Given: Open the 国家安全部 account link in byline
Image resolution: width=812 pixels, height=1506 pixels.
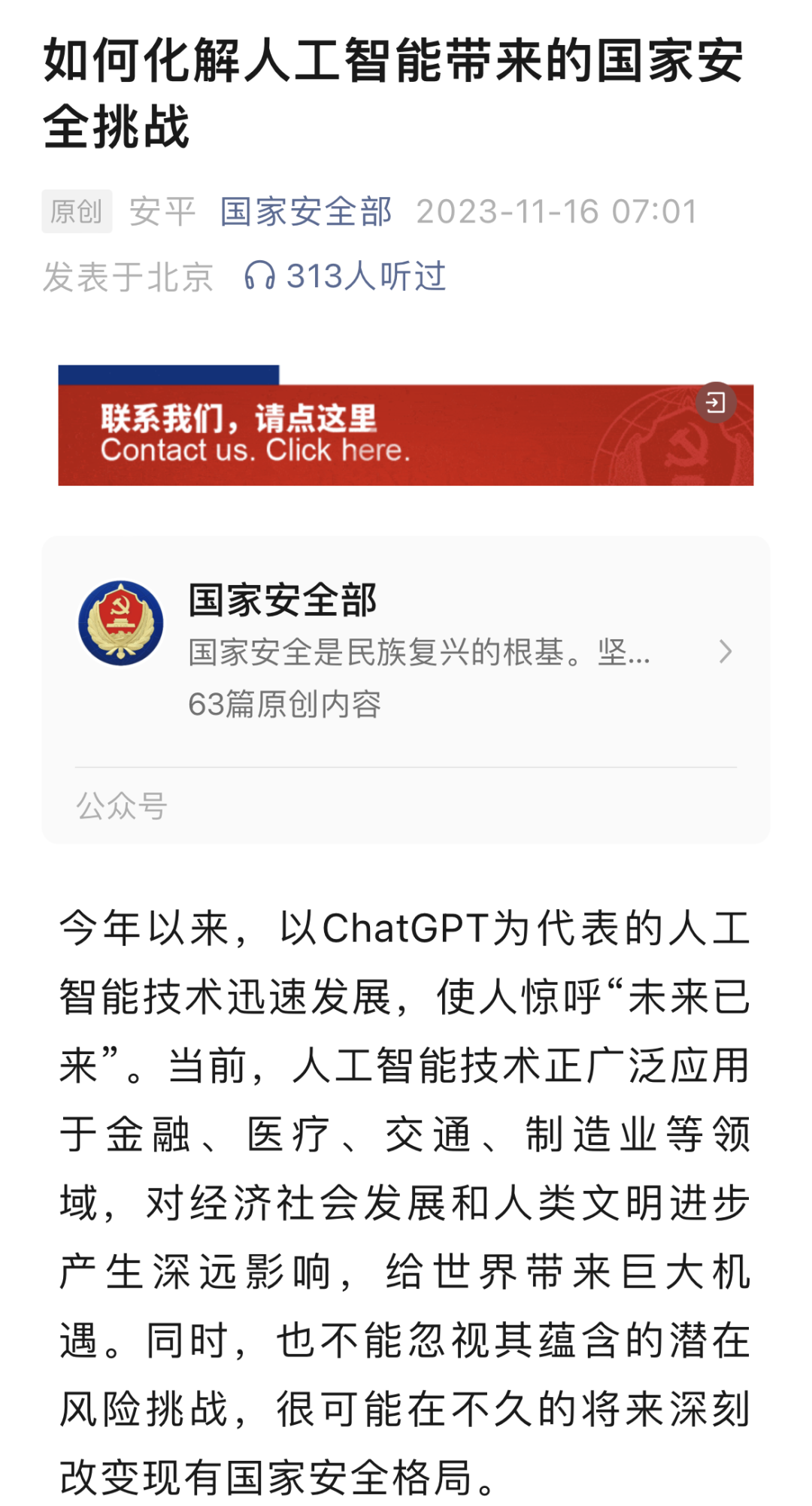Looking at the screenshot, I should (306, 211).
